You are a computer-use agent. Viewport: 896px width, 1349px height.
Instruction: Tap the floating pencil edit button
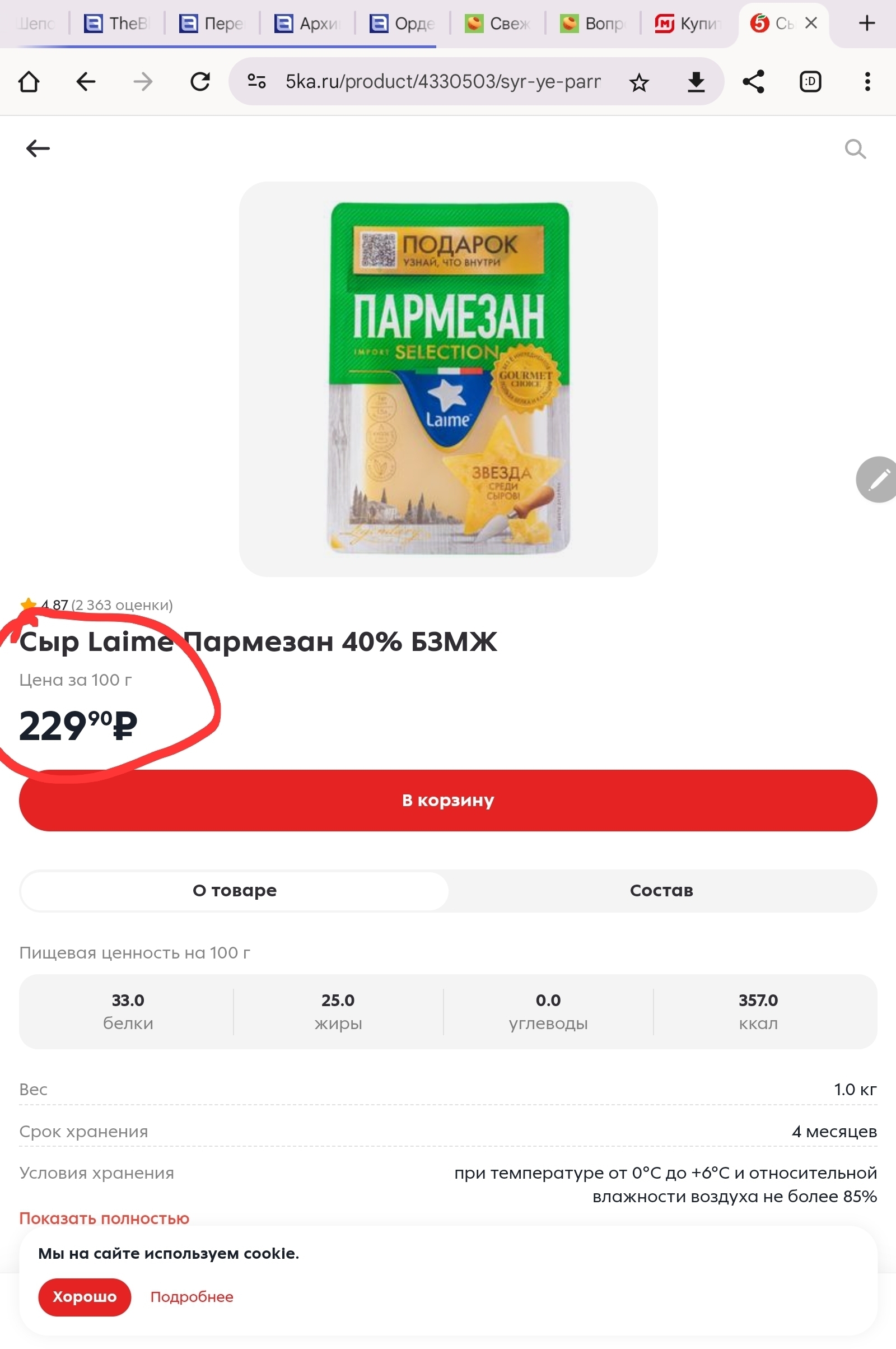click(x=877, y=480)
